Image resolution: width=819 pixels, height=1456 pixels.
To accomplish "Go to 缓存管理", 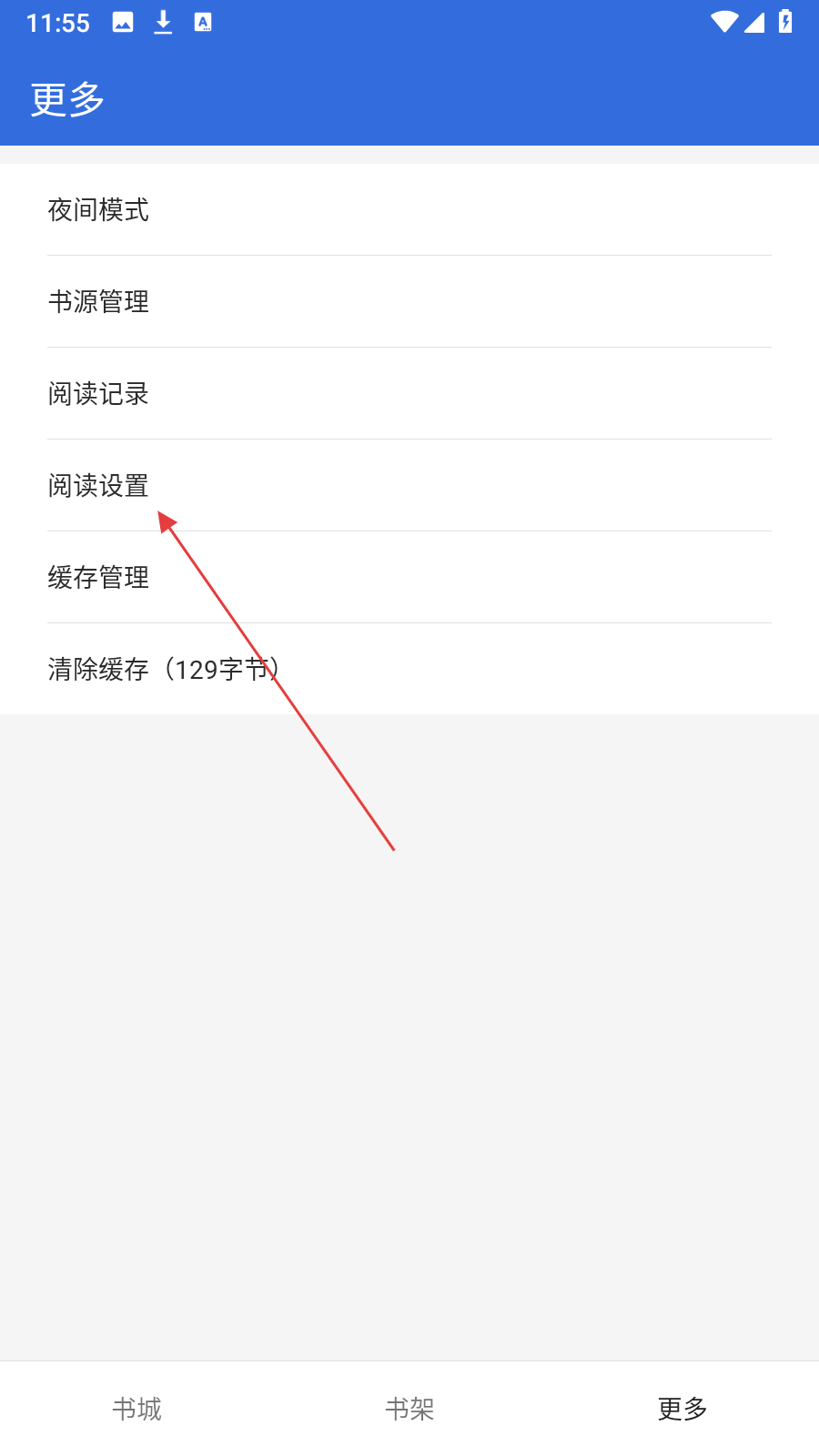I will (409, 577).
